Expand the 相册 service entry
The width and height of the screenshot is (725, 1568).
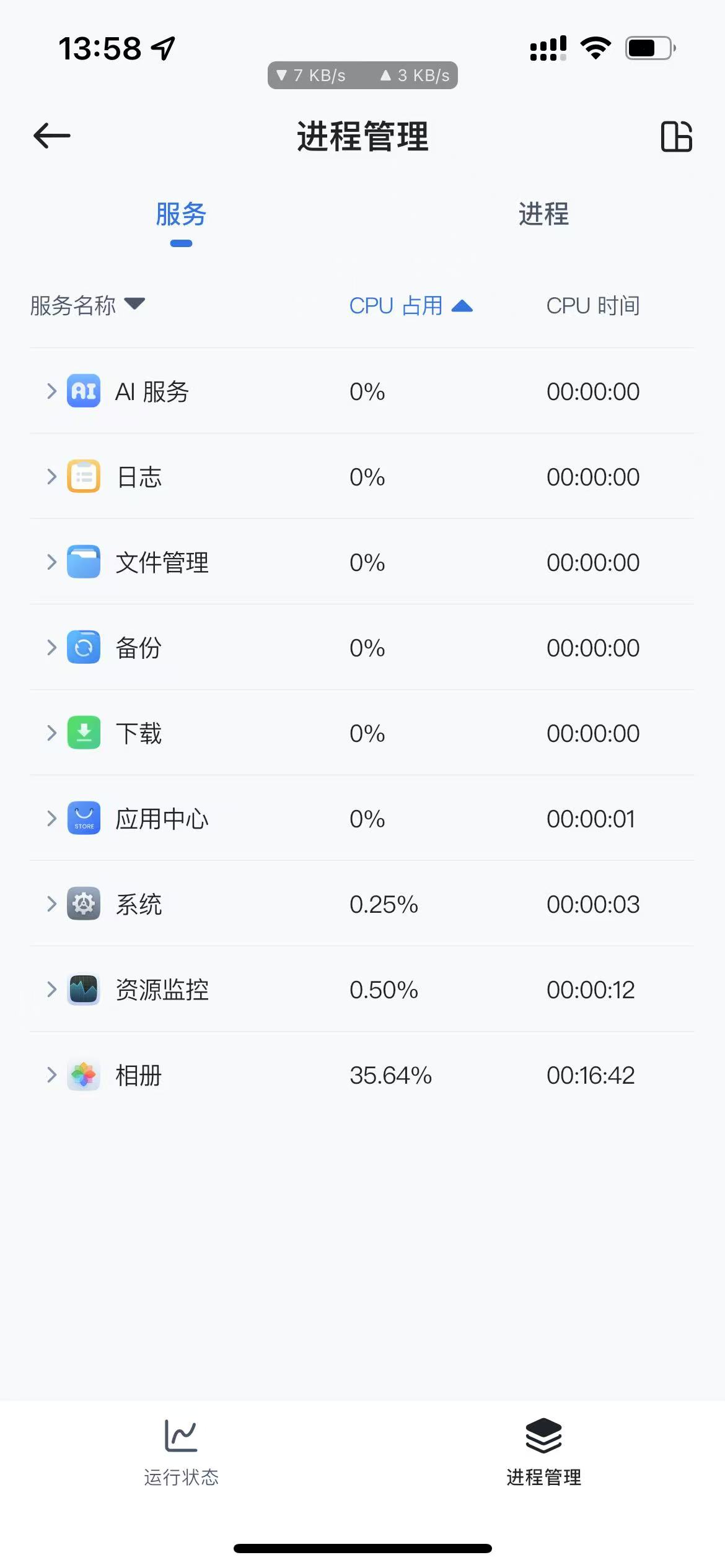(x=50, y=1074)
